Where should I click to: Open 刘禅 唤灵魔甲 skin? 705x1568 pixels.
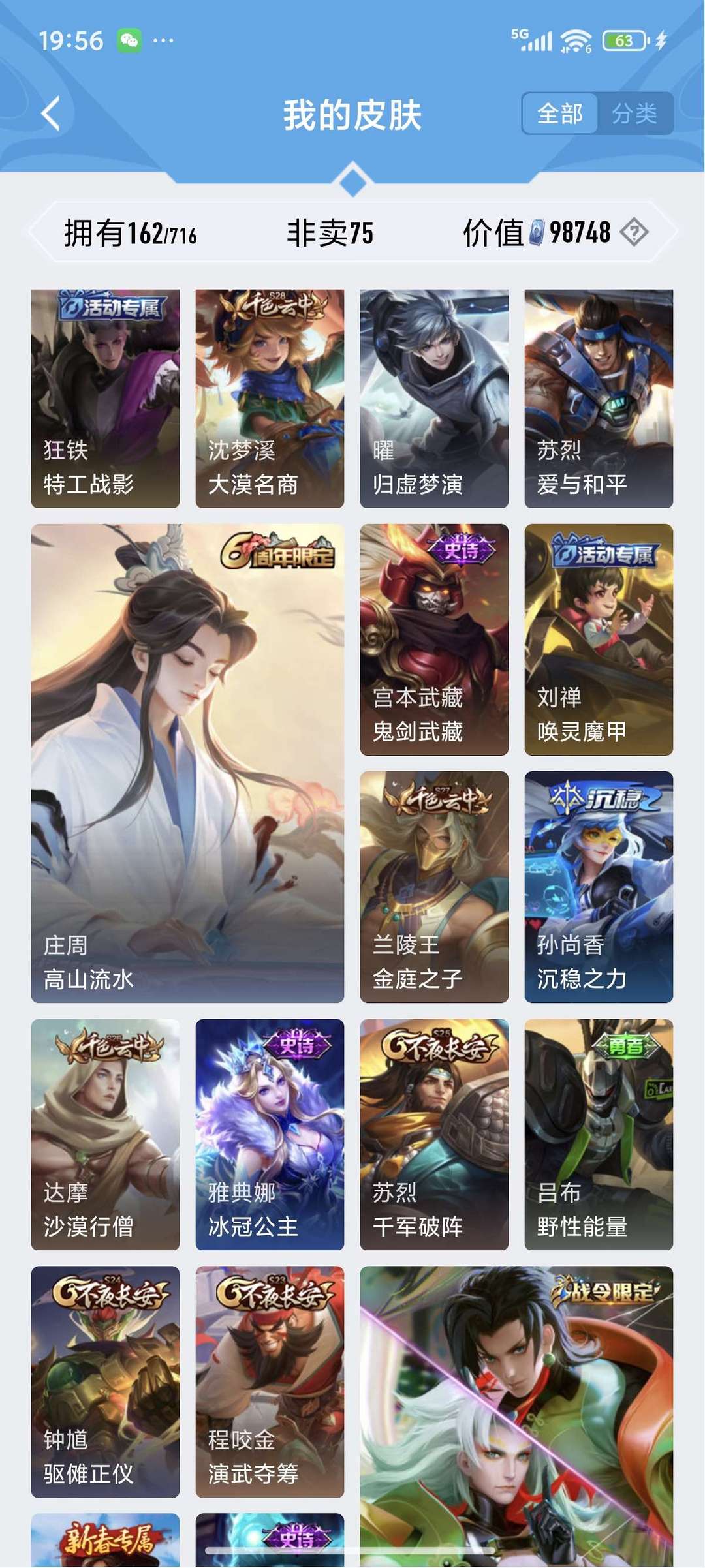[x=599, y=639]
